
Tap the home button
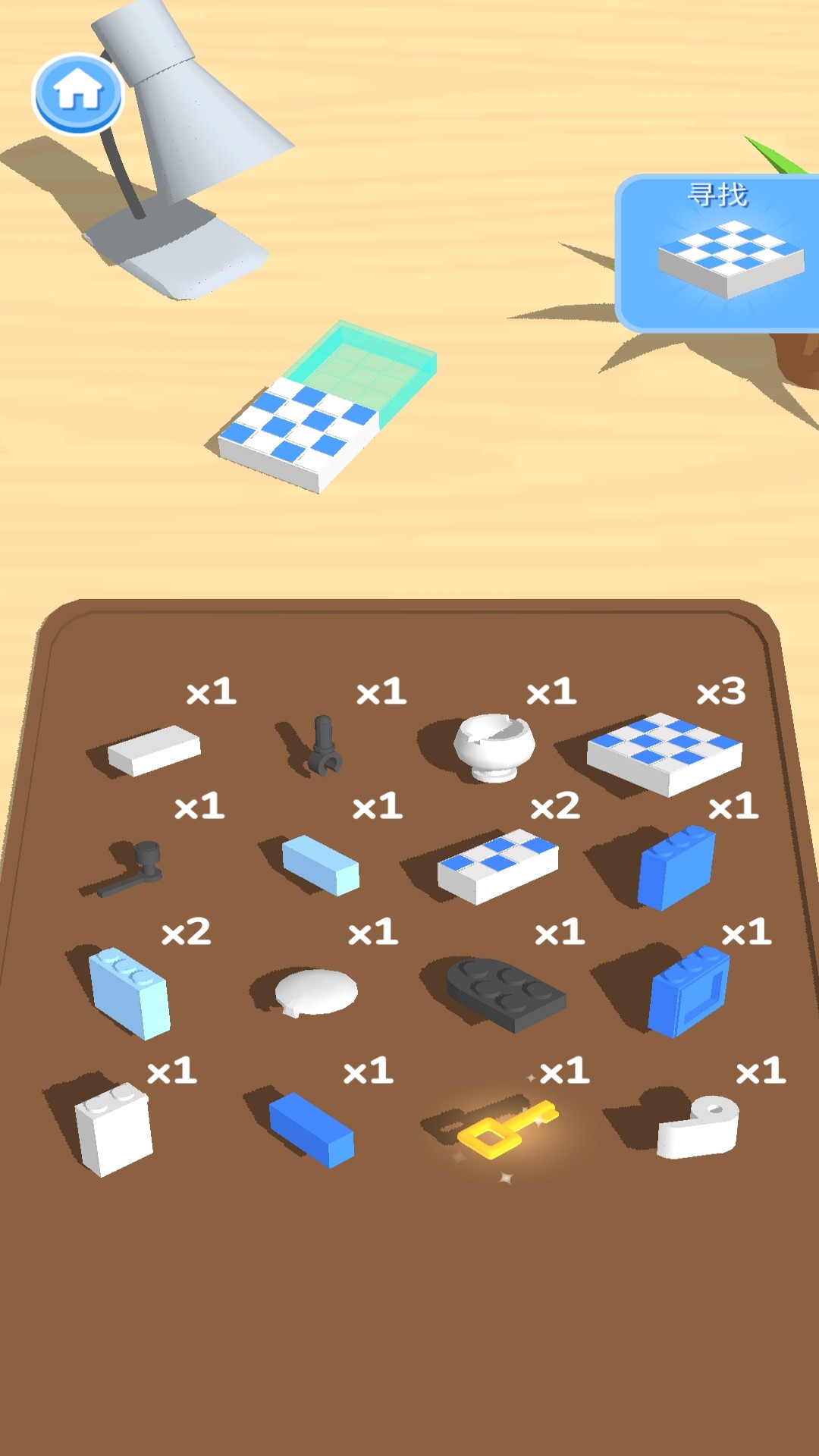coord(78,93)
